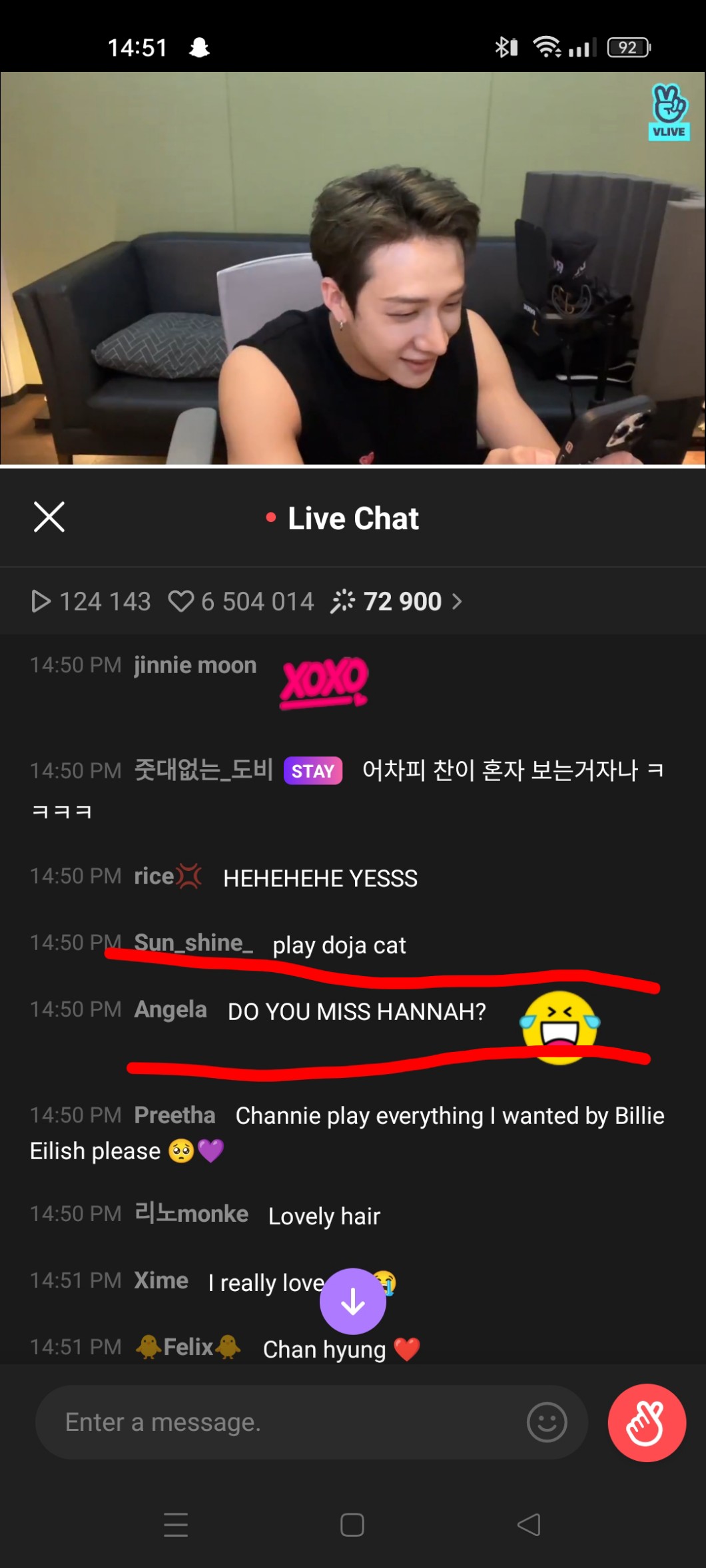Send a finger heart
This screenshot has height=1568, width=706.
click(x=646, y=1422)
